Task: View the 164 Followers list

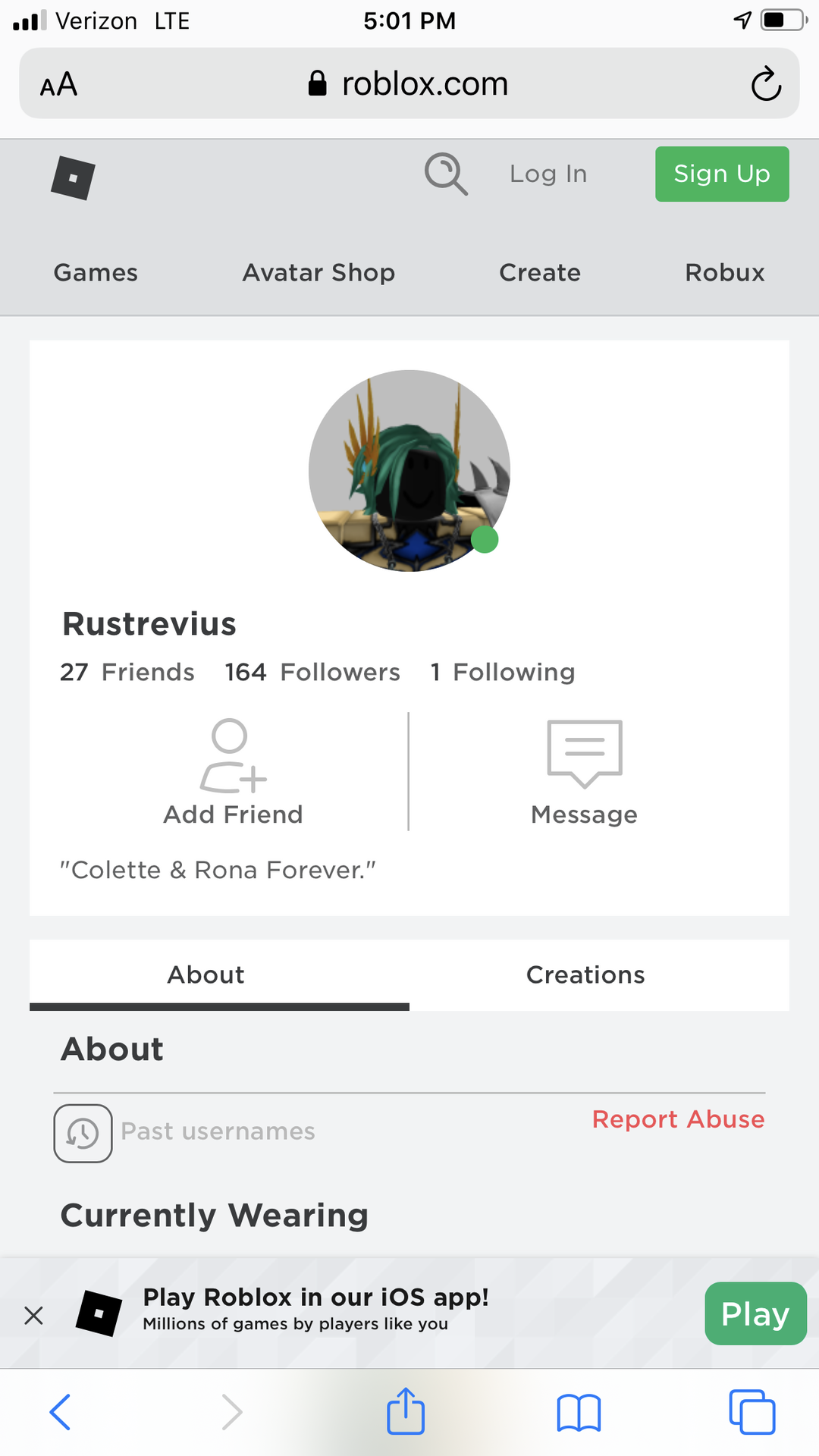Action: 312,672
